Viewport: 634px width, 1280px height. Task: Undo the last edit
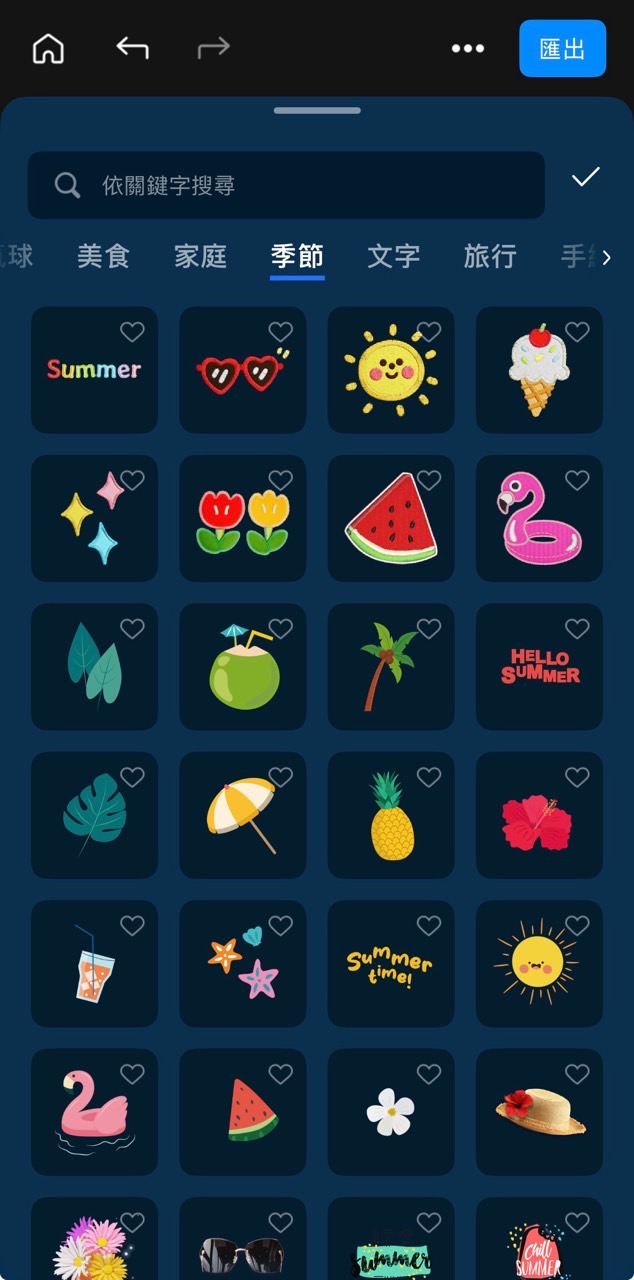pyautogui.click(x=132, y=47)
